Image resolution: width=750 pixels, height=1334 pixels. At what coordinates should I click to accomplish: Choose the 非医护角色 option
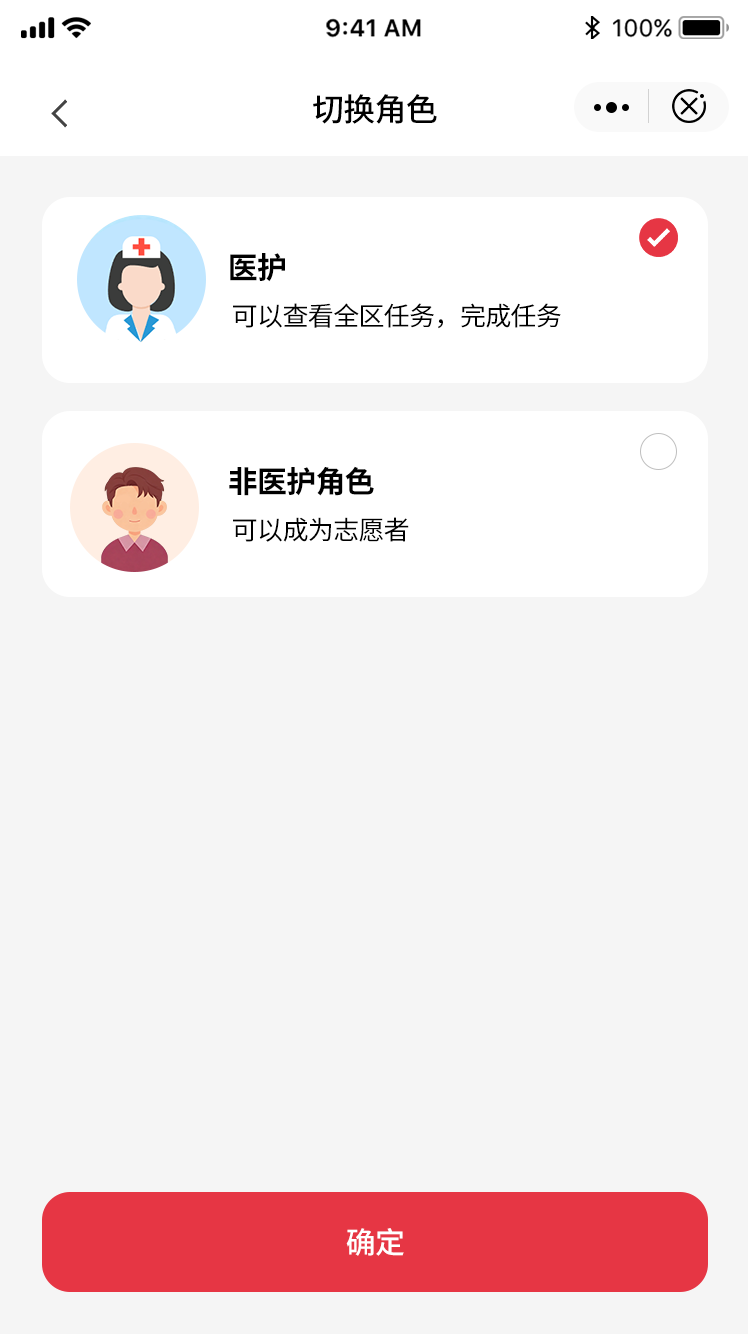click(375, 504)
